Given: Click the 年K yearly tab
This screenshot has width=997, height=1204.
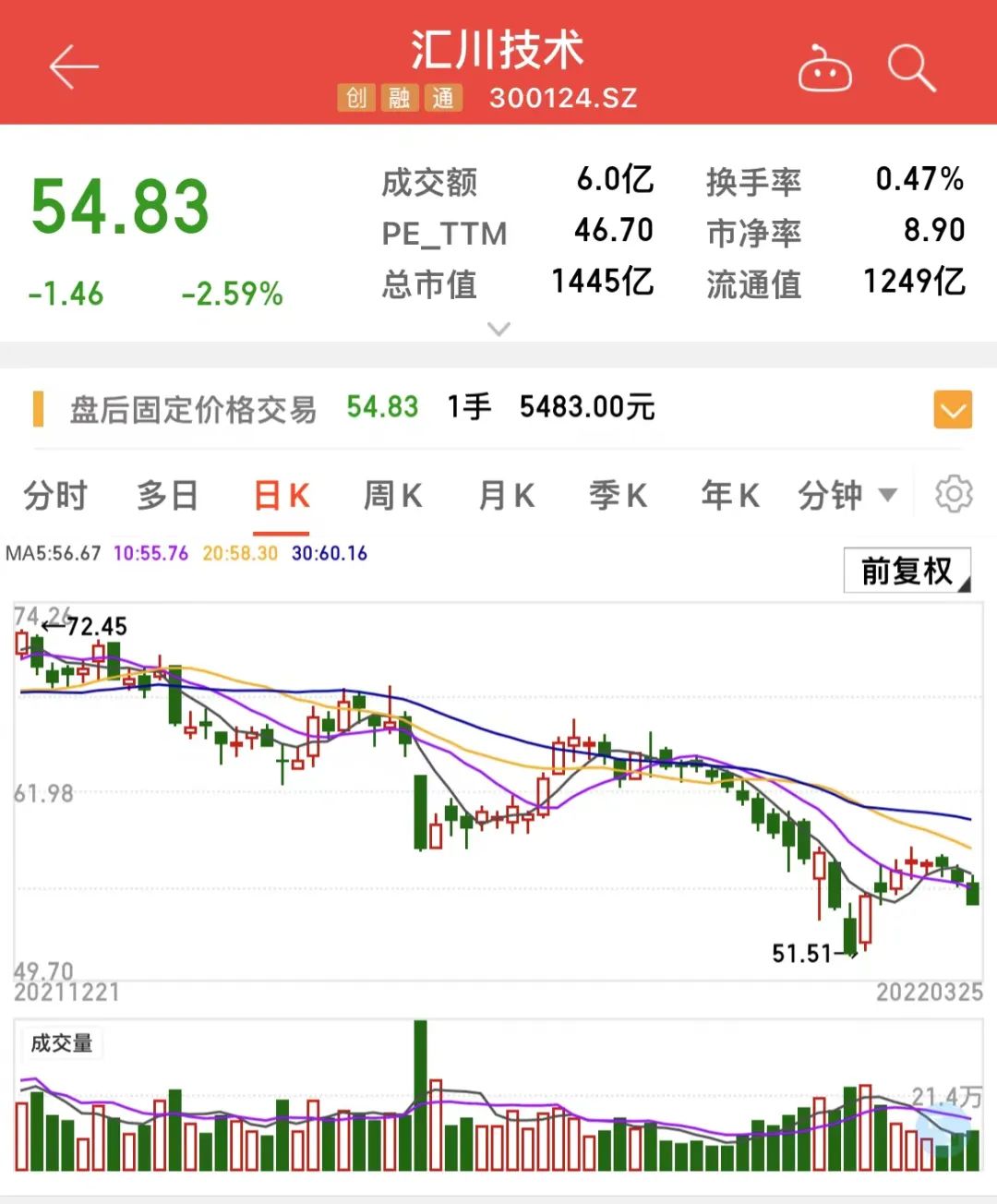Looking at the screenshot, I should pos(728,495).
